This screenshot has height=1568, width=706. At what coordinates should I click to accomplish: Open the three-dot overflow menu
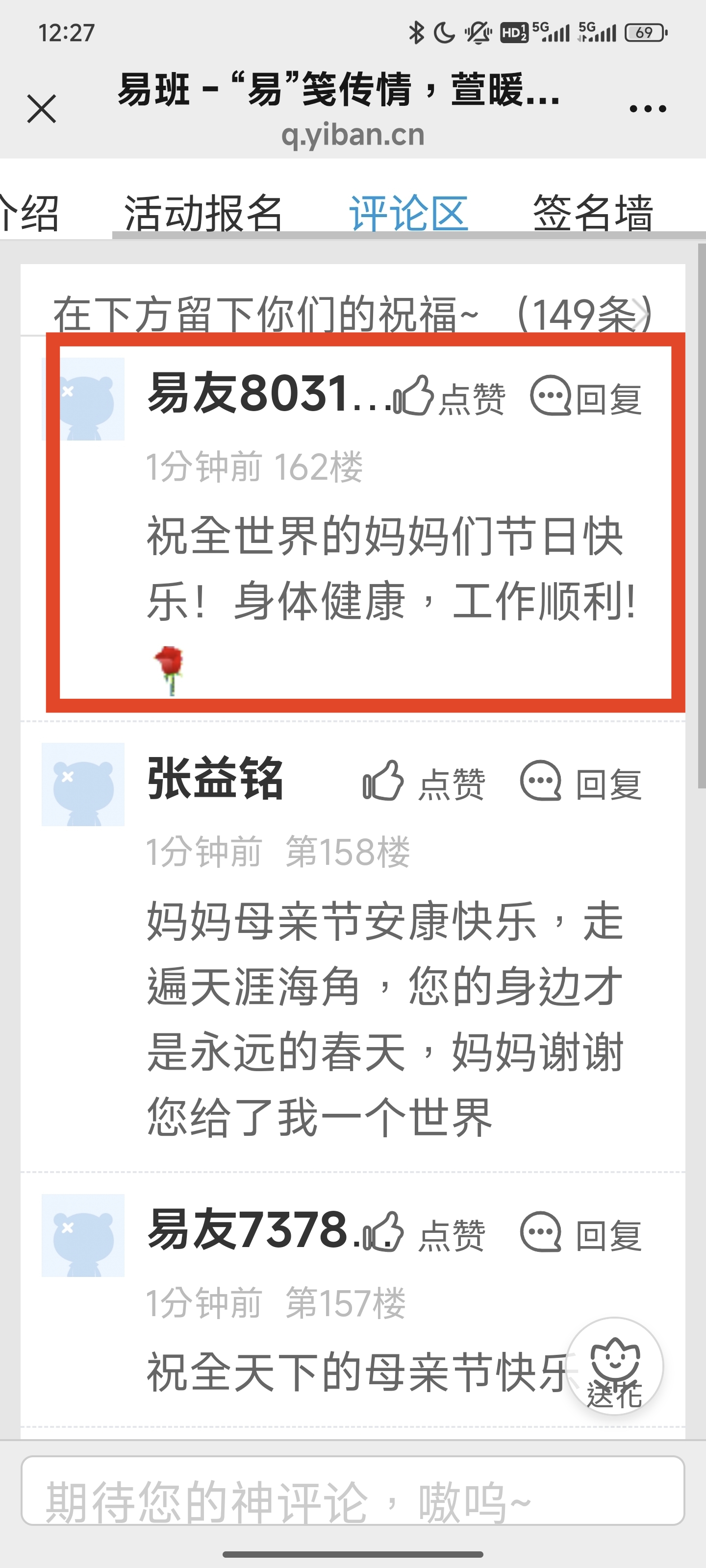[x=648, y=109]
